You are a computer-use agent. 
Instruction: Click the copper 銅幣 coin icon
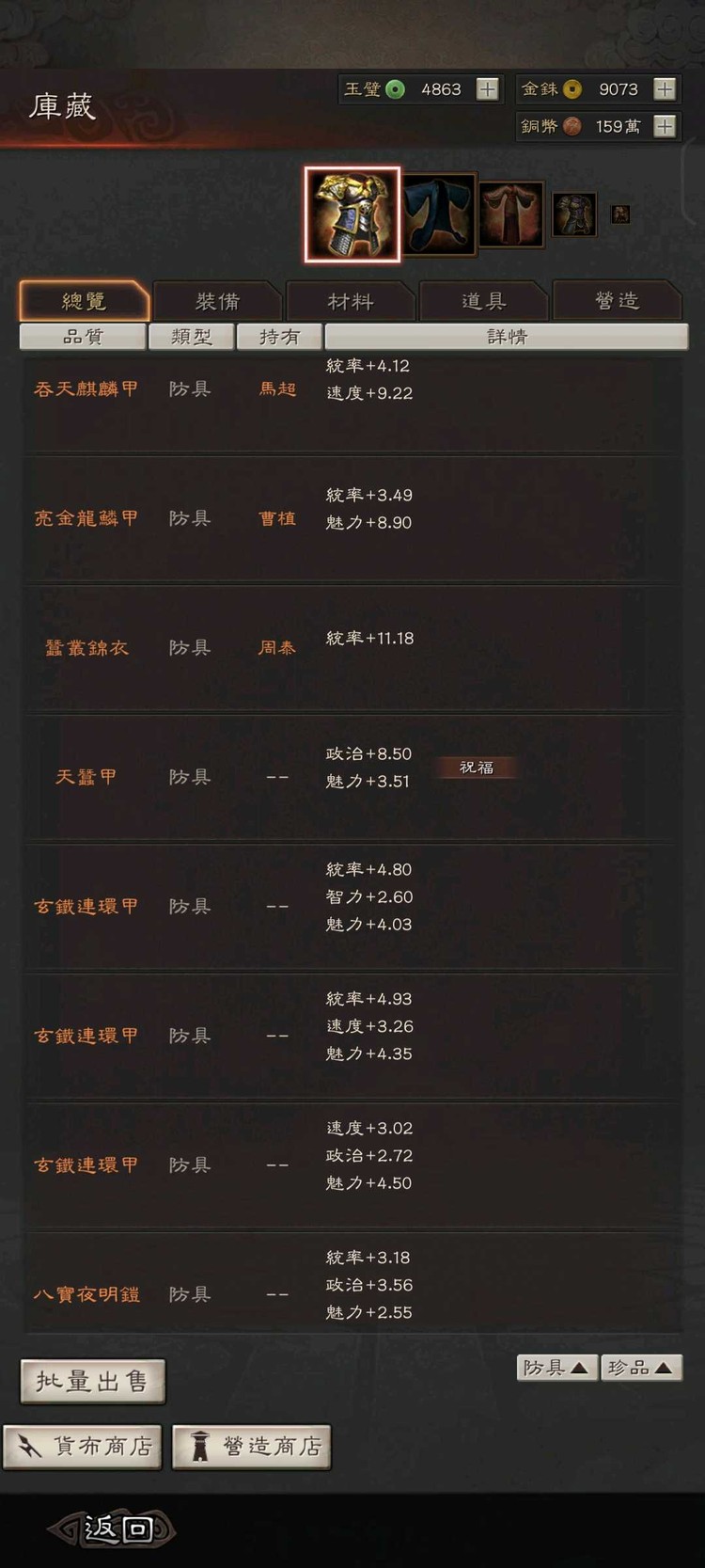[573, 126]
